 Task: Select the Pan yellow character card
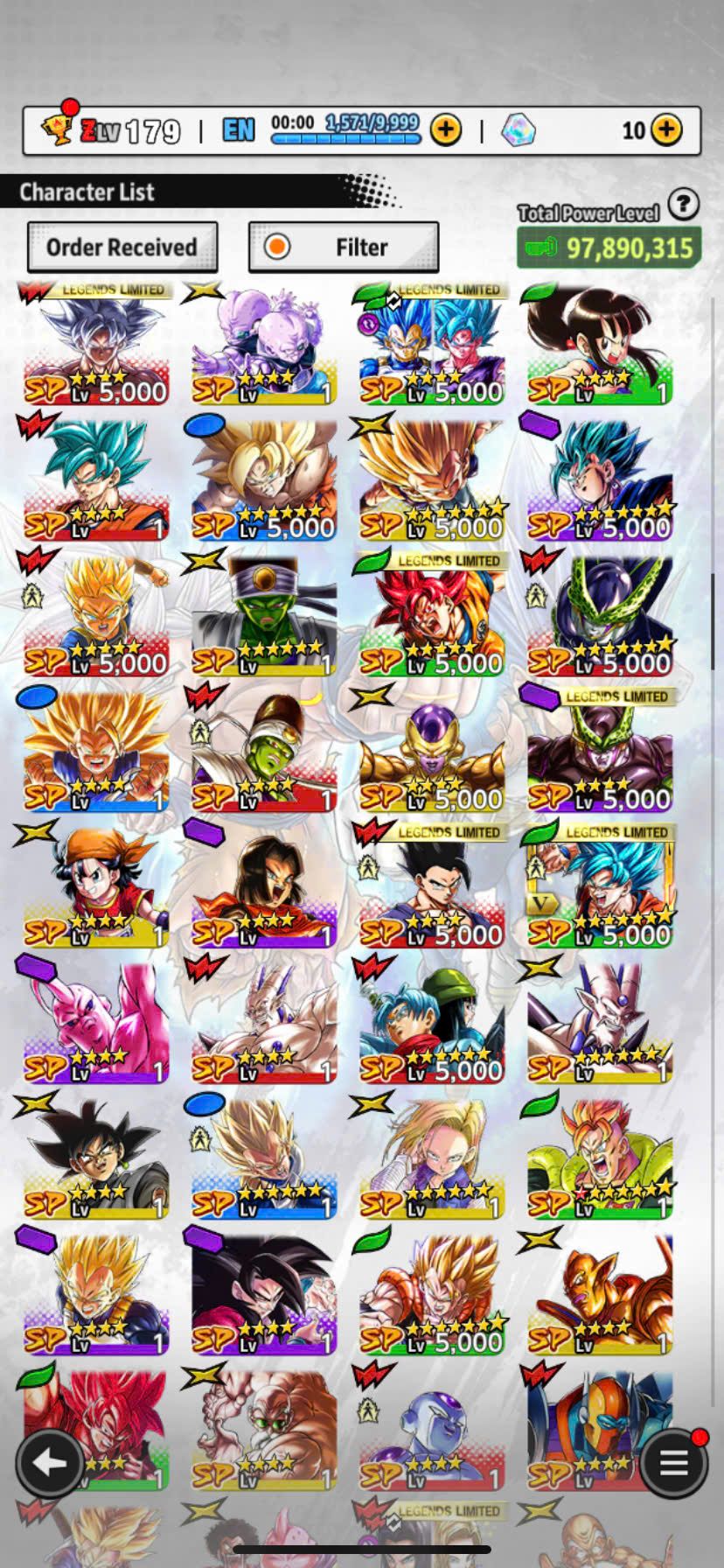point(95,888)
